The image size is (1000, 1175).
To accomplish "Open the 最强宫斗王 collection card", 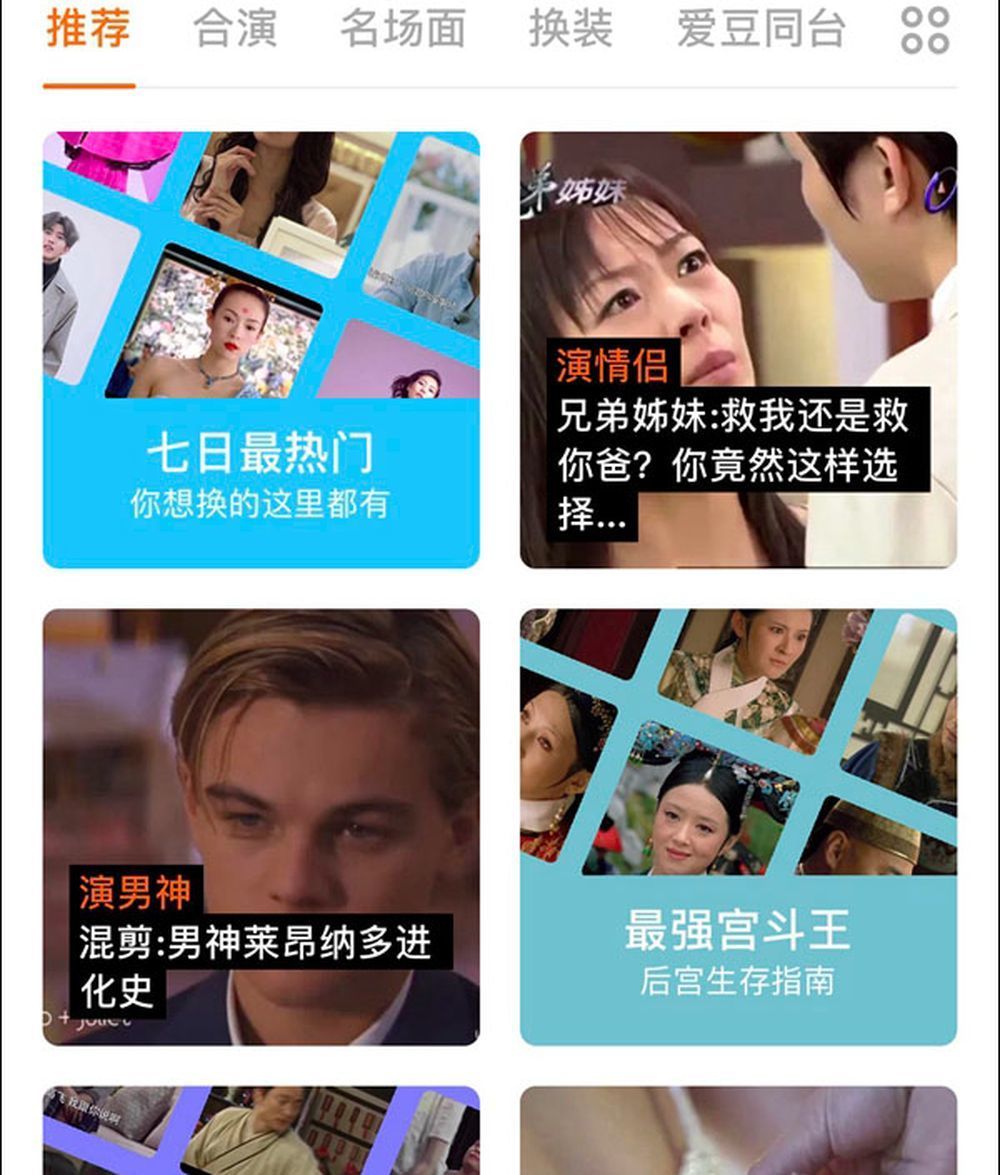I will (x=738, y=827).
